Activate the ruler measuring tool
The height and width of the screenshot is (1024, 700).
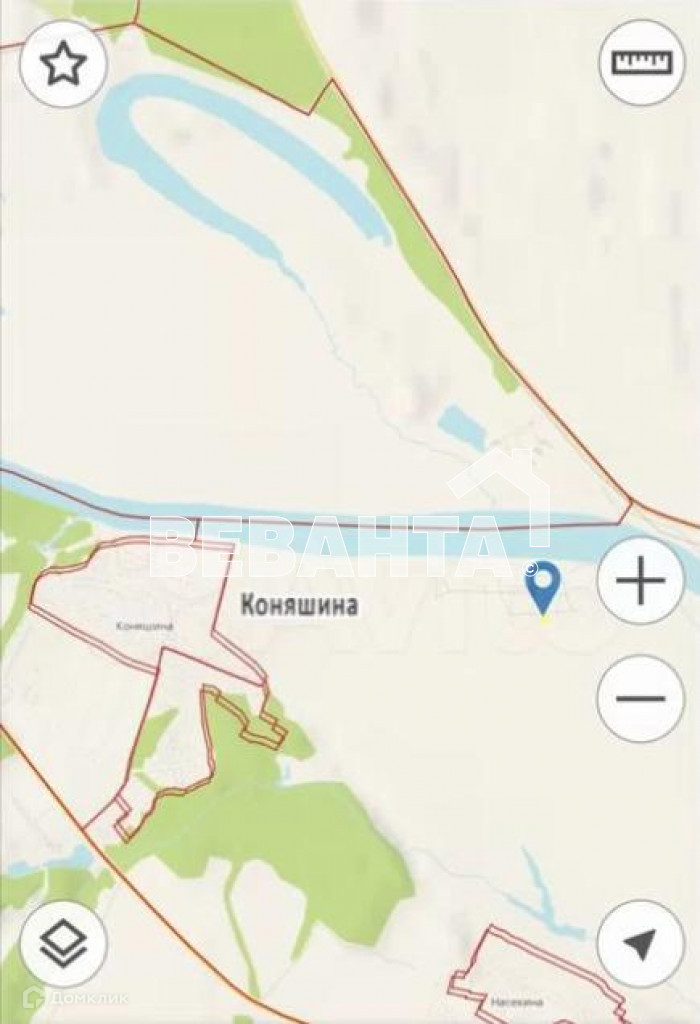pyautogui.click(x=641, y=63)
